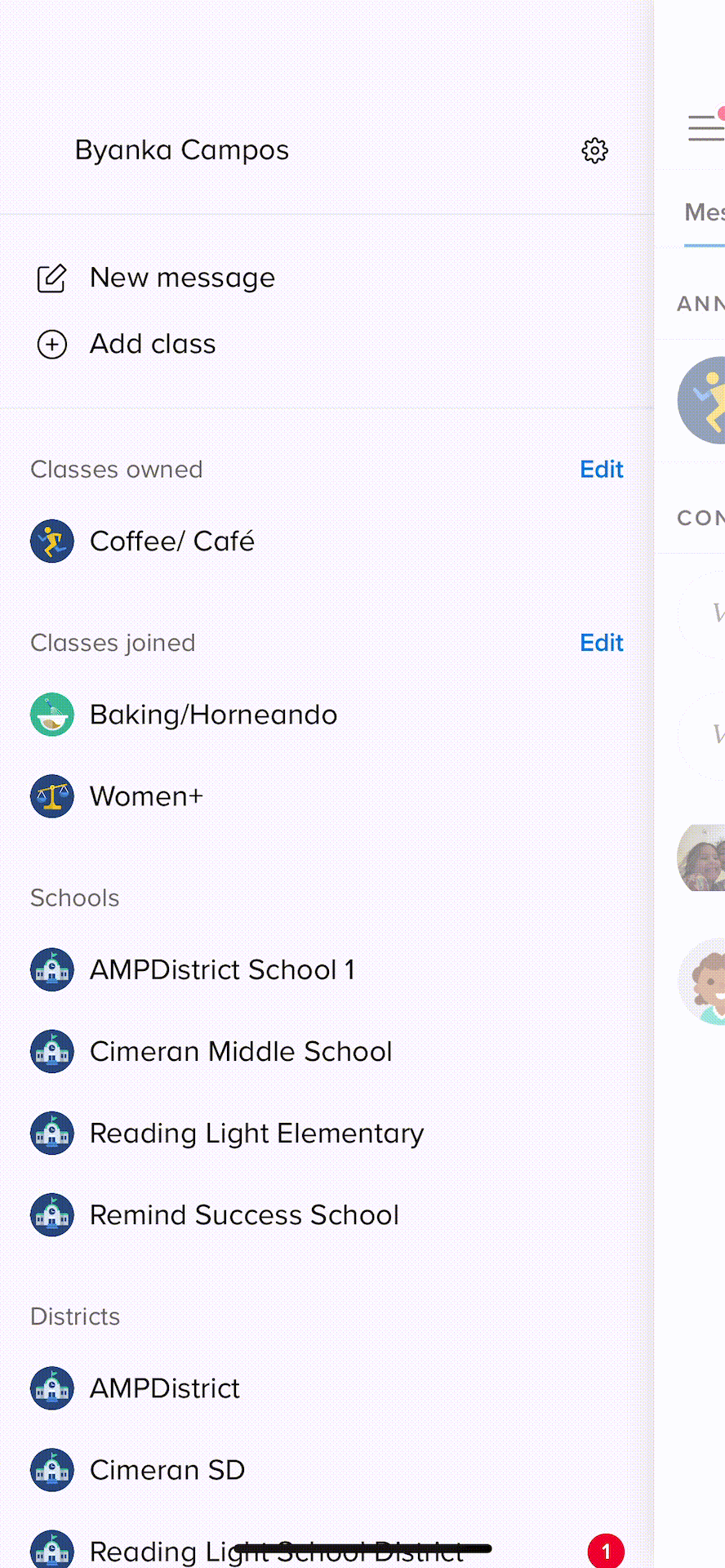Edit the Classes joined list
The height and width of the screenshot is (1568, 725).
click(602, 643)
